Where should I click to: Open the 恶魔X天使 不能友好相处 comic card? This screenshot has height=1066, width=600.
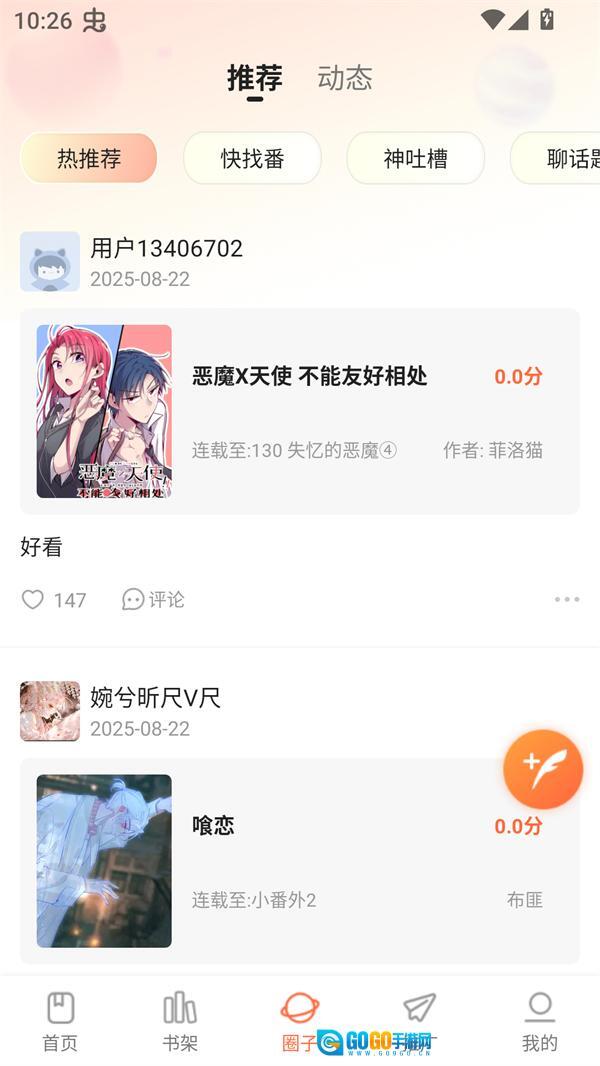click(x=300, y=411)
